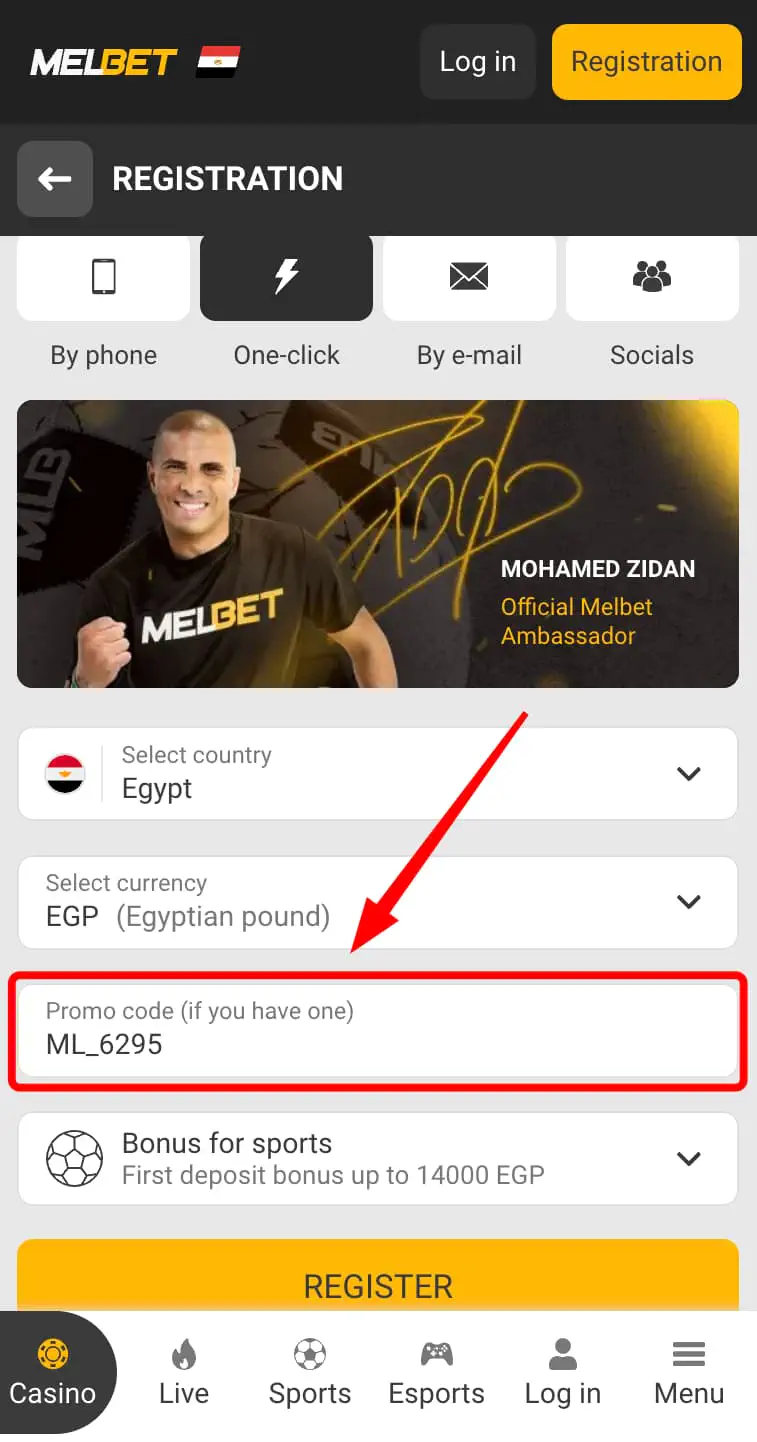Screen dimensions: 757x1442
Task: Expand the Select country dropdown
Action: (x=378, y=774)
